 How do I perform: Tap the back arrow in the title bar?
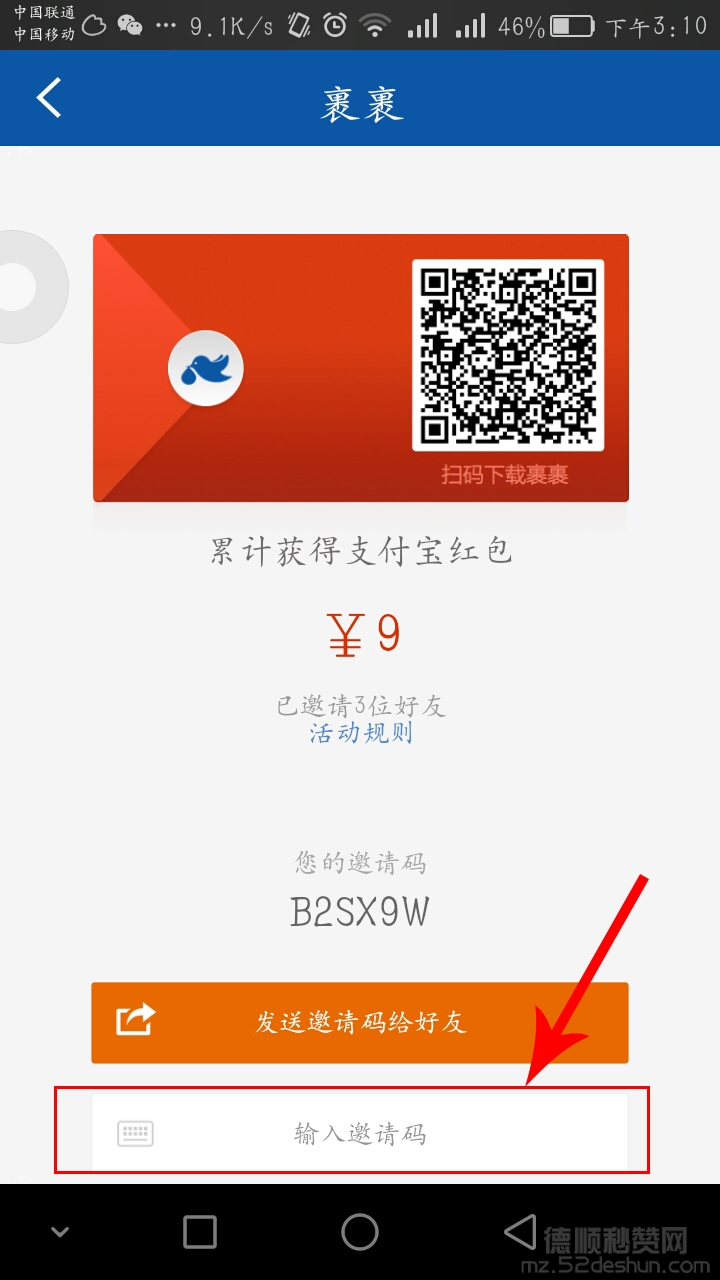point(47,98)
